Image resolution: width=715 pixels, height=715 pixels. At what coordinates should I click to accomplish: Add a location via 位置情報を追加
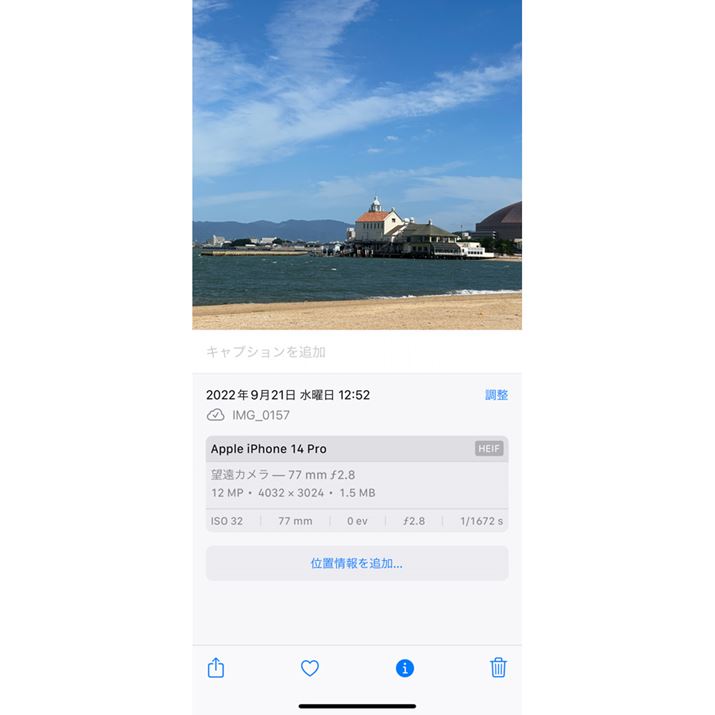(357, 563)
